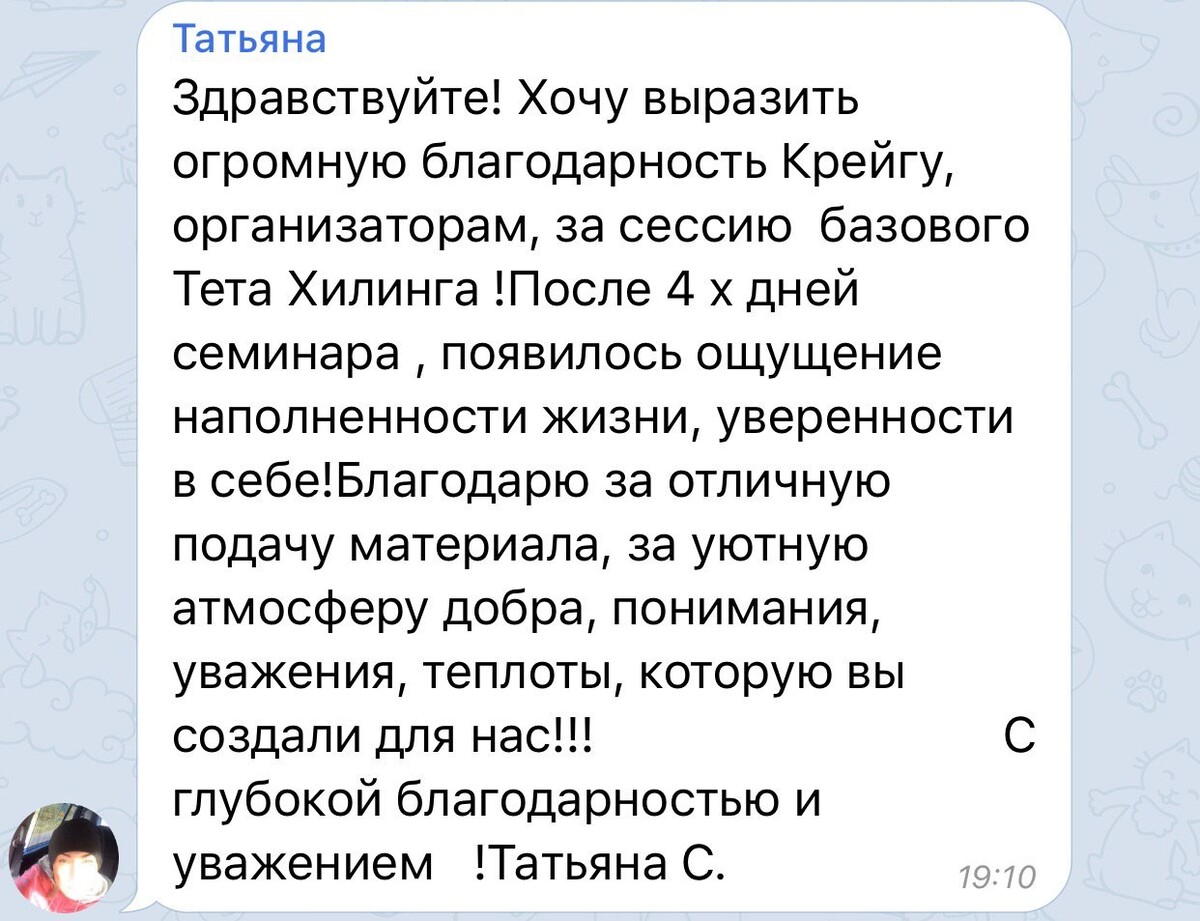Tap the sender name Татьяна

(249, 39)
